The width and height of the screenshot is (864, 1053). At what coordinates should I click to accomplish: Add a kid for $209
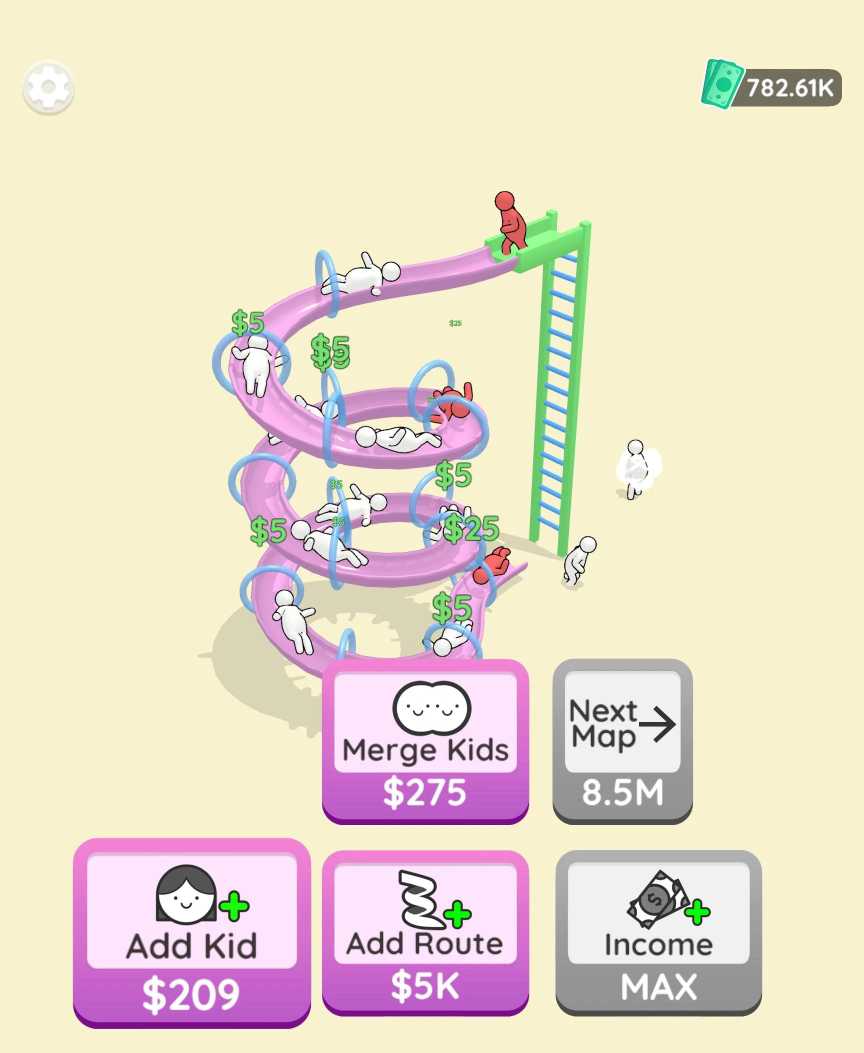click(191, 932)
